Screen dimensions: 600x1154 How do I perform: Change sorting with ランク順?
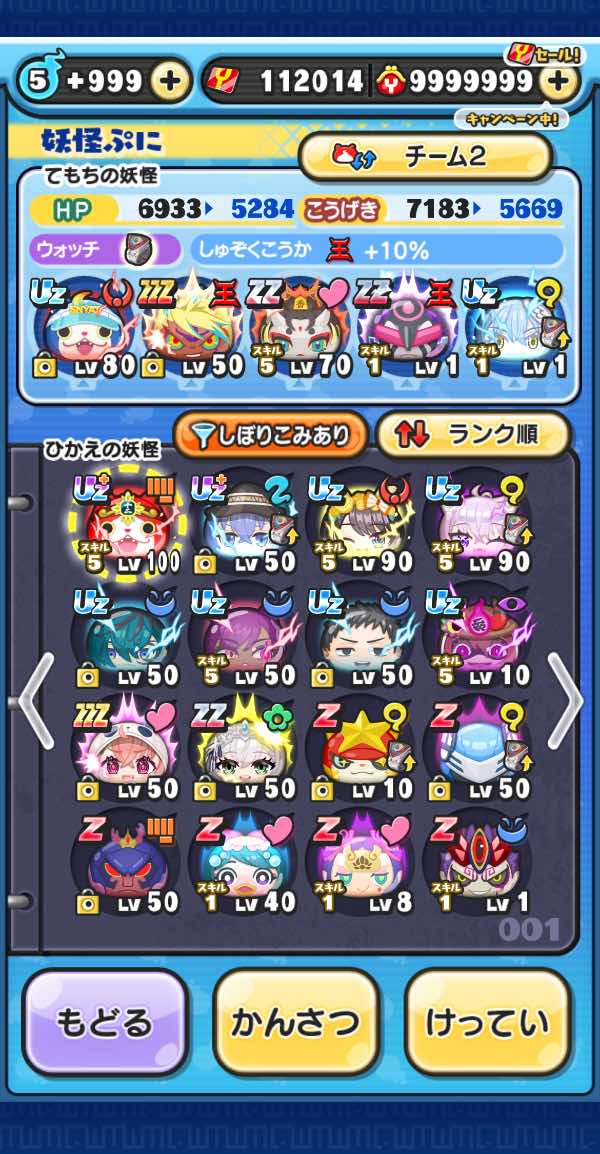click(x=473, y=436)
